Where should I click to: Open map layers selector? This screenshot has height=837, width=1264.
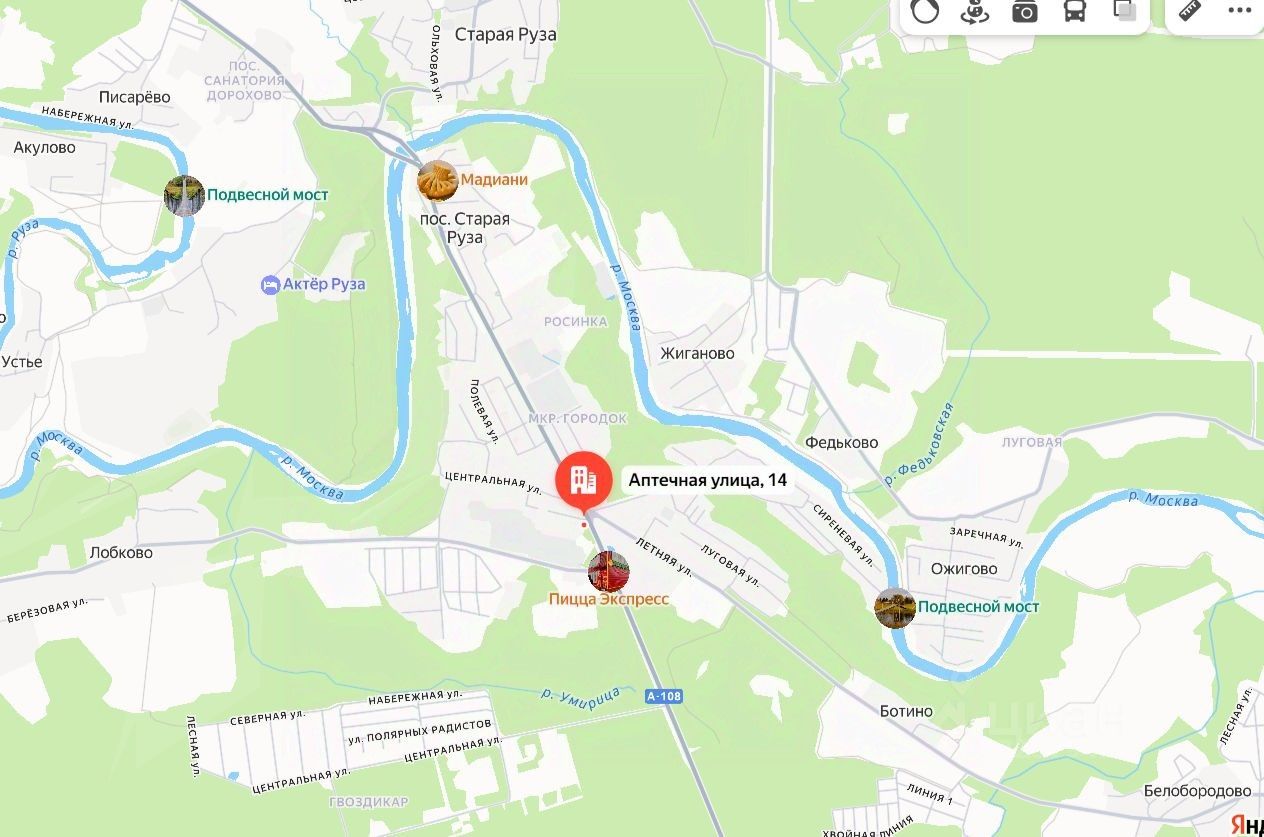pyautogui.click(x=1125, y=11)
